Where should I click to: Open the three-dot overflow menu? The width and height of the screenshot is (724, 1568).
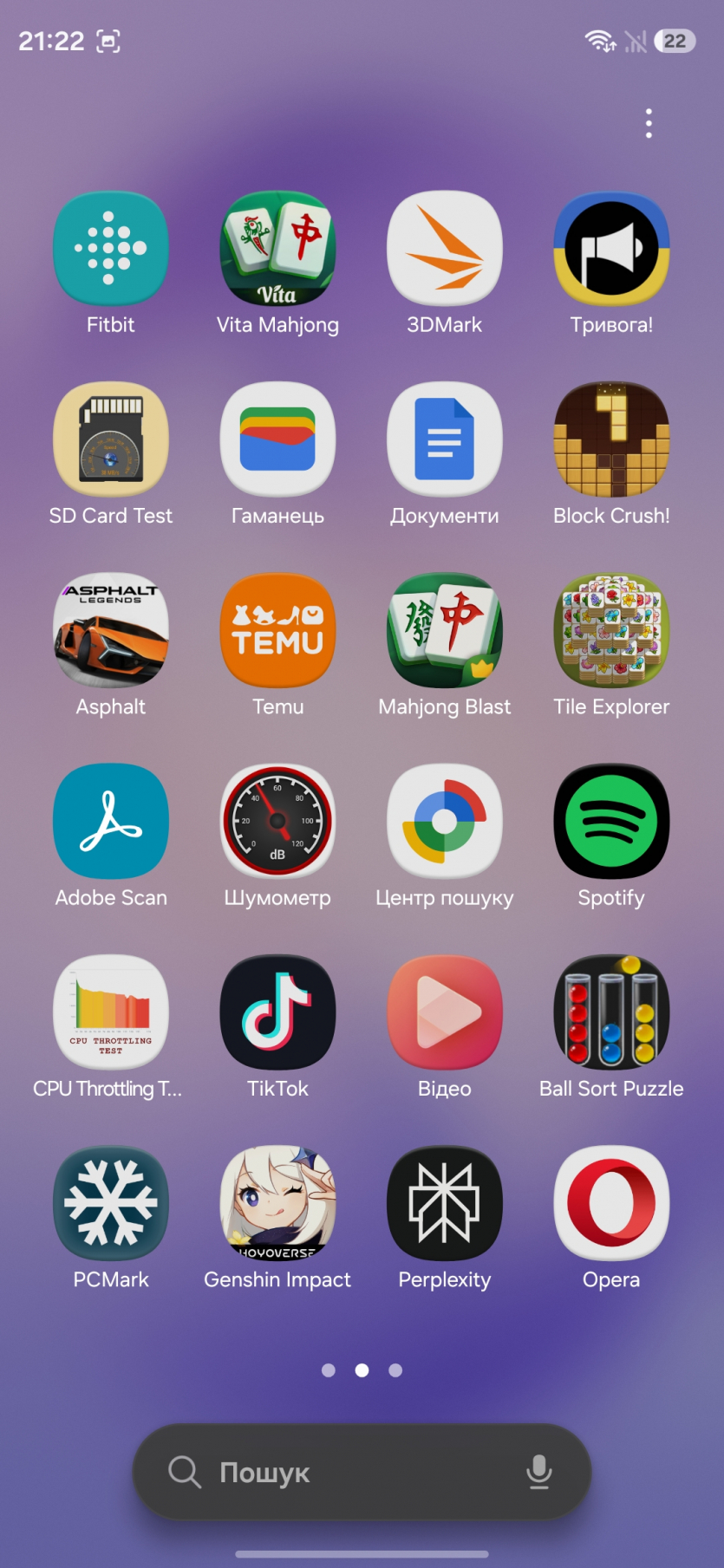(x=649, y=123)
